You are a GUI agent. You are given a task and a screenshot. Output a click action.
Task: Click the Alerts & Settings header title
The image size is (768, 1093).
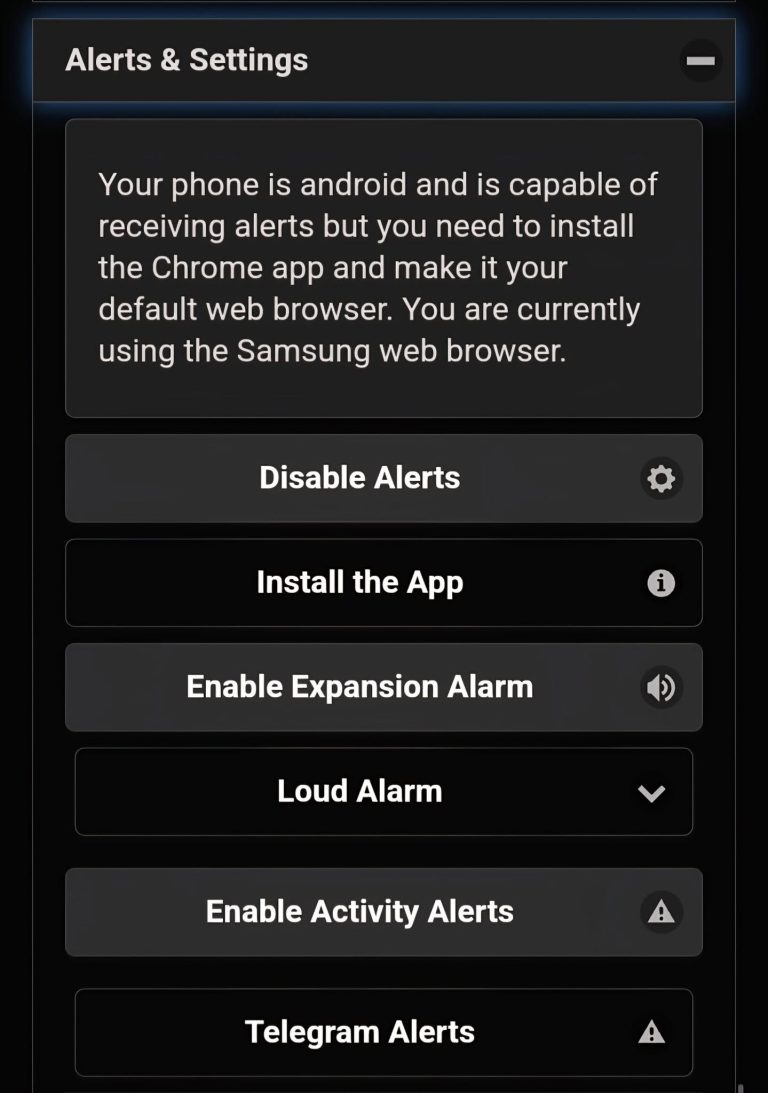(x=187, y=60)
